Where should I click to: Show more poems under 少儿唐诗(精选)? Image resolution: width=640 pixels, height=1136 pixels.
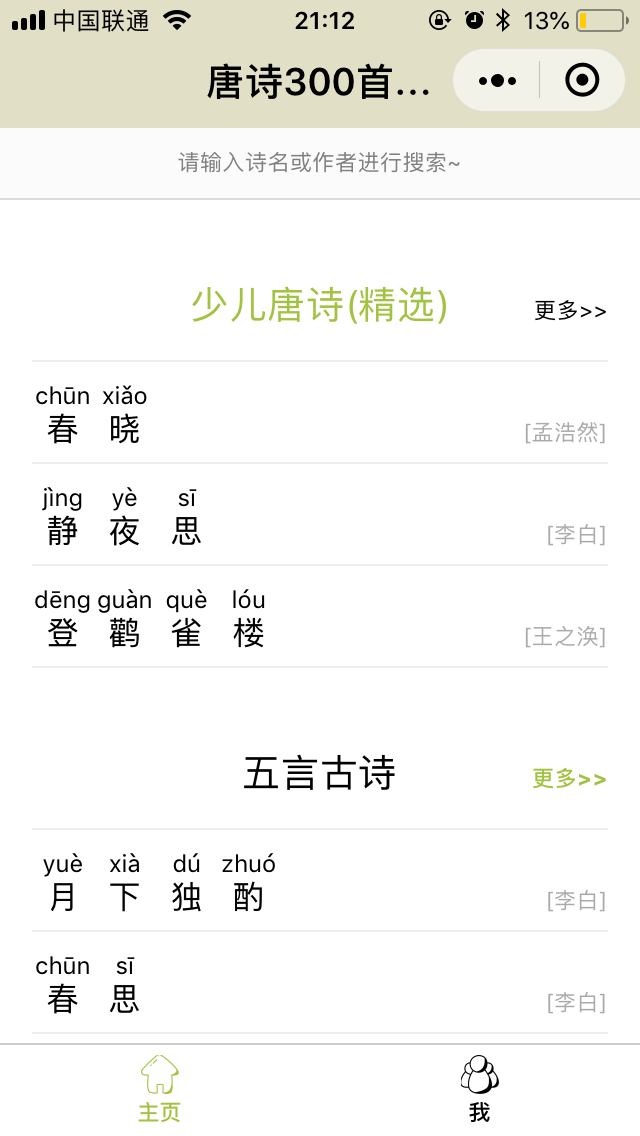tap(570, 310)
